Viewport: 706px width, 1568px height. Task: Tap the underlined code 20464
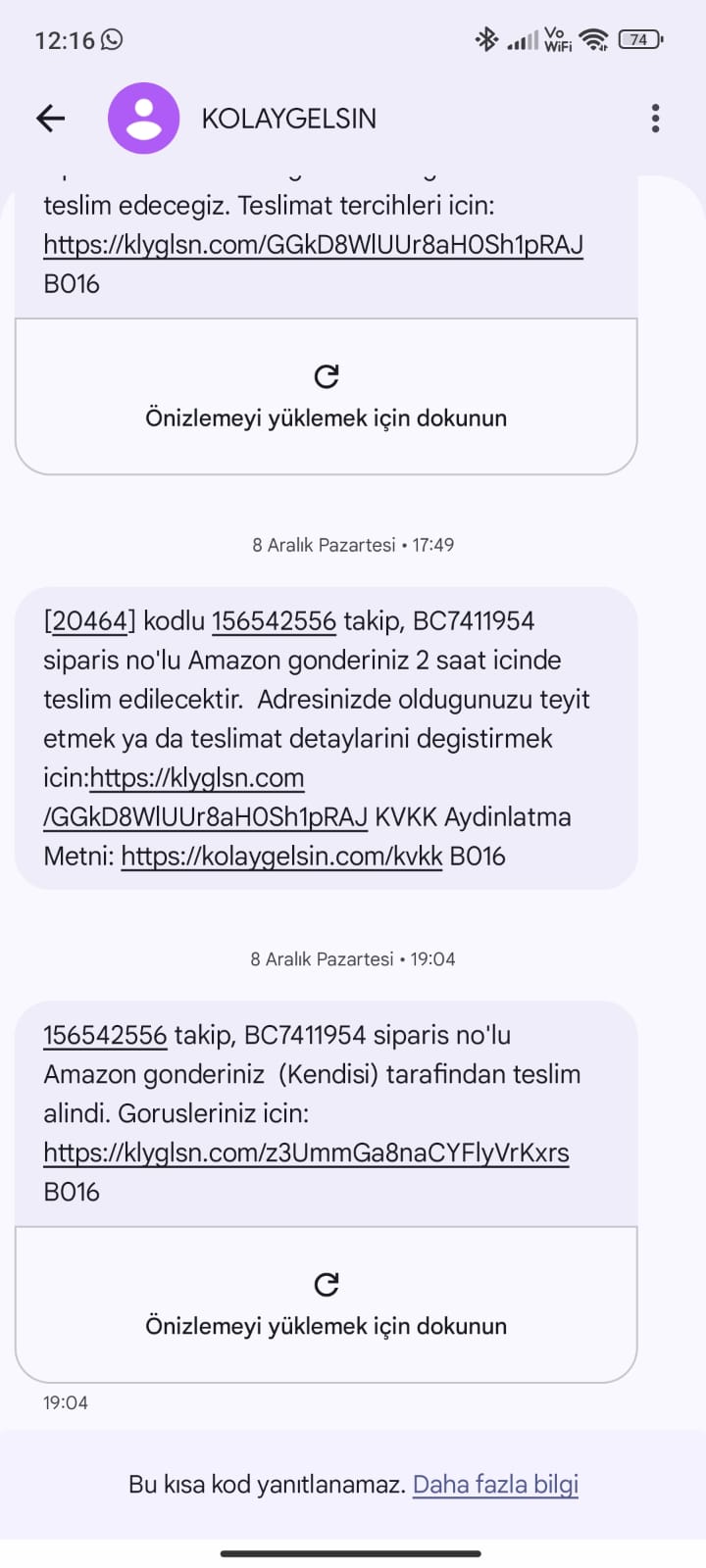90,621
